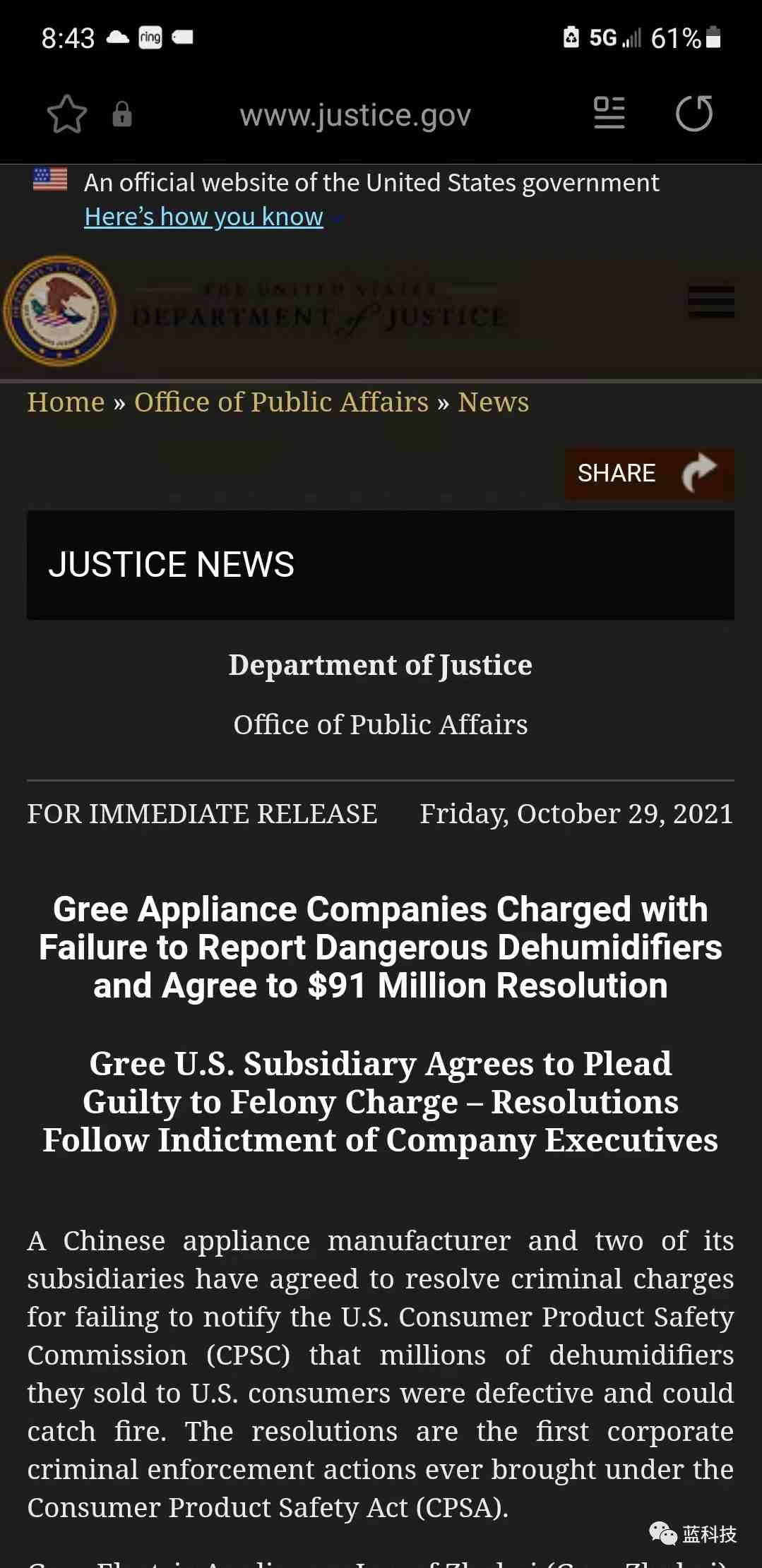Open the News breadcrumb
The width and height of the screenshot is (762, 1568).
(493, 402)
